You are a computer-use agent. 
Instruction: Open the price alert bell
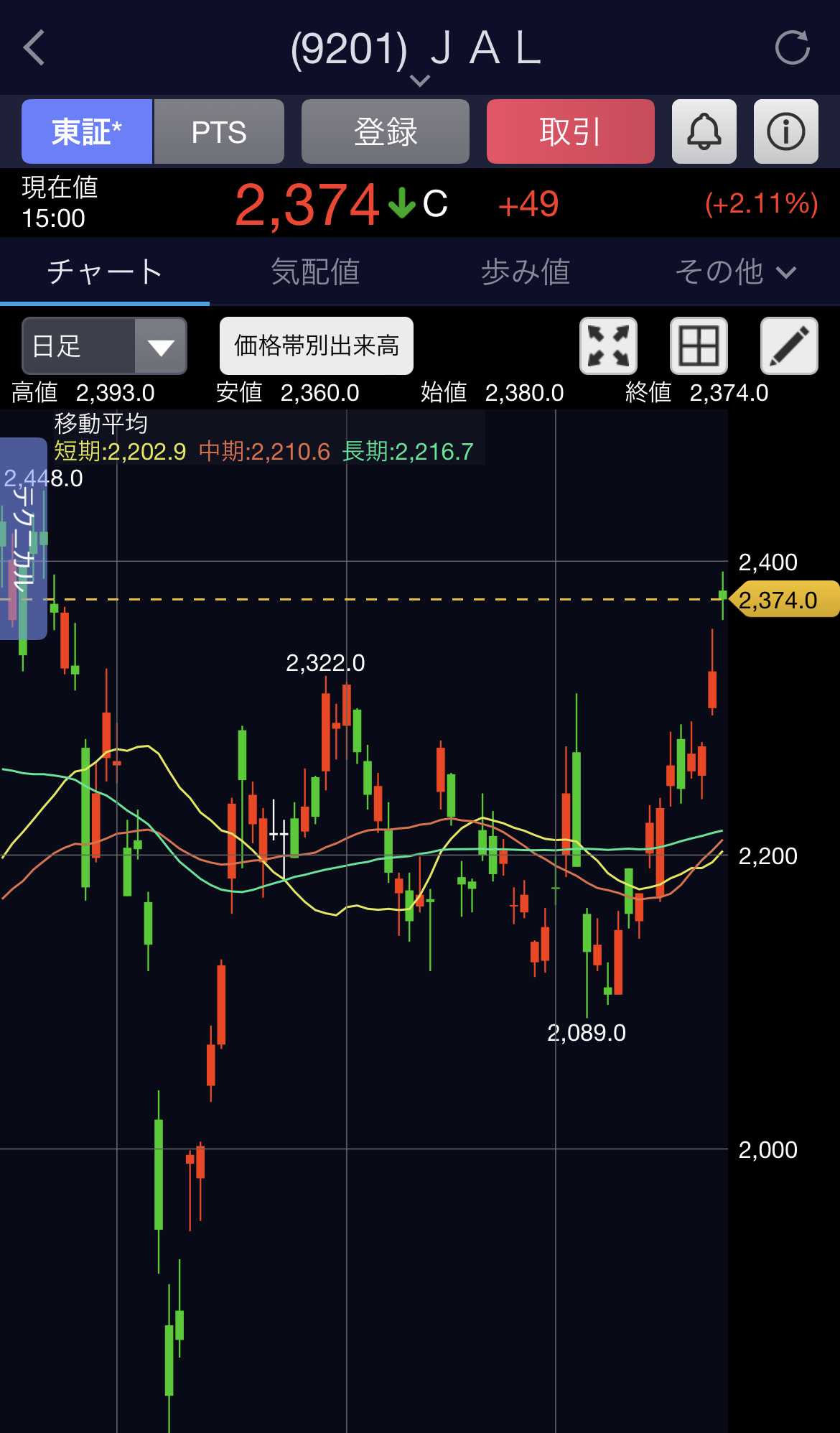tap(704, 132)
